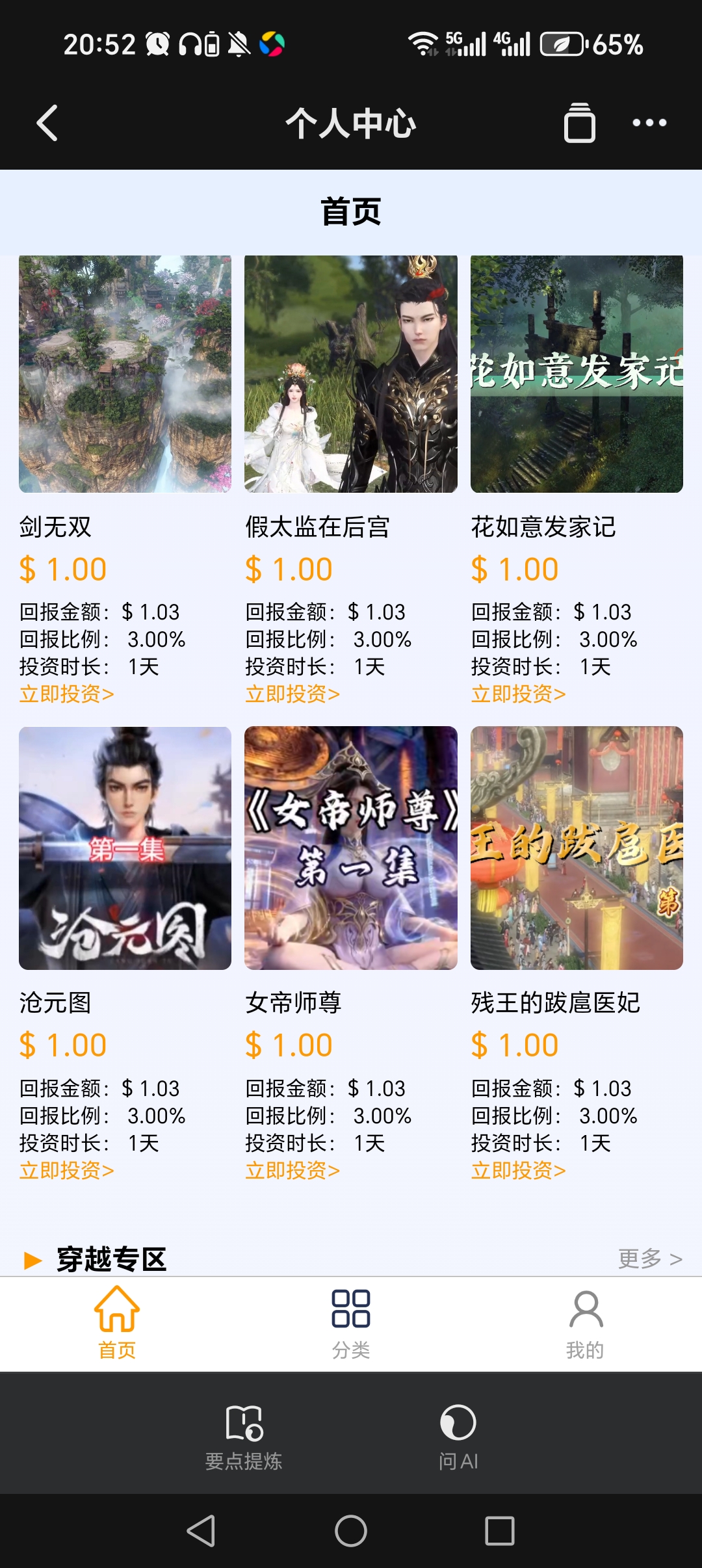Open the 残王的跛扈医妃 cover image

pyautogui.click(x=577, y=848)
